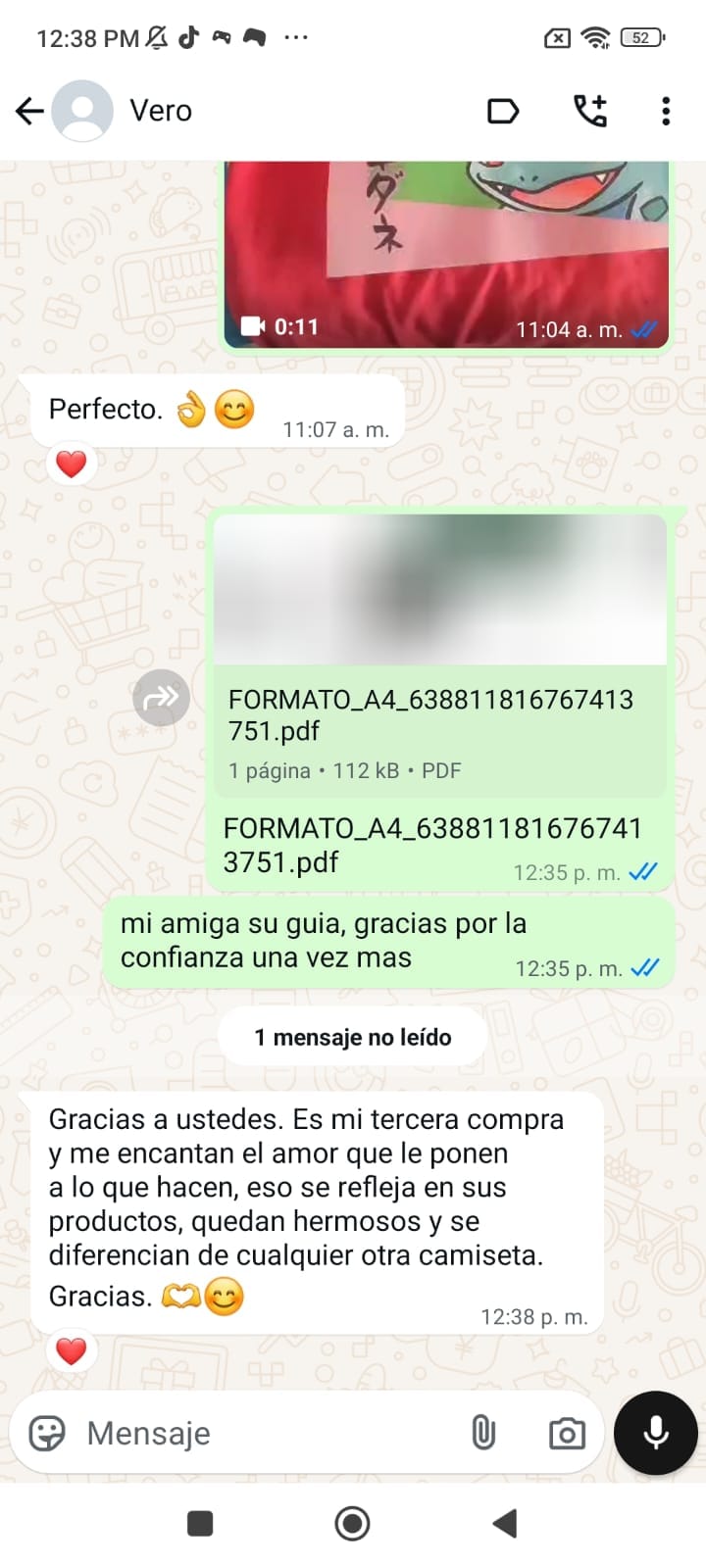706x1568 pixels.
Task: Open the emoji and sticker picker
Action: coord(47,1433)
